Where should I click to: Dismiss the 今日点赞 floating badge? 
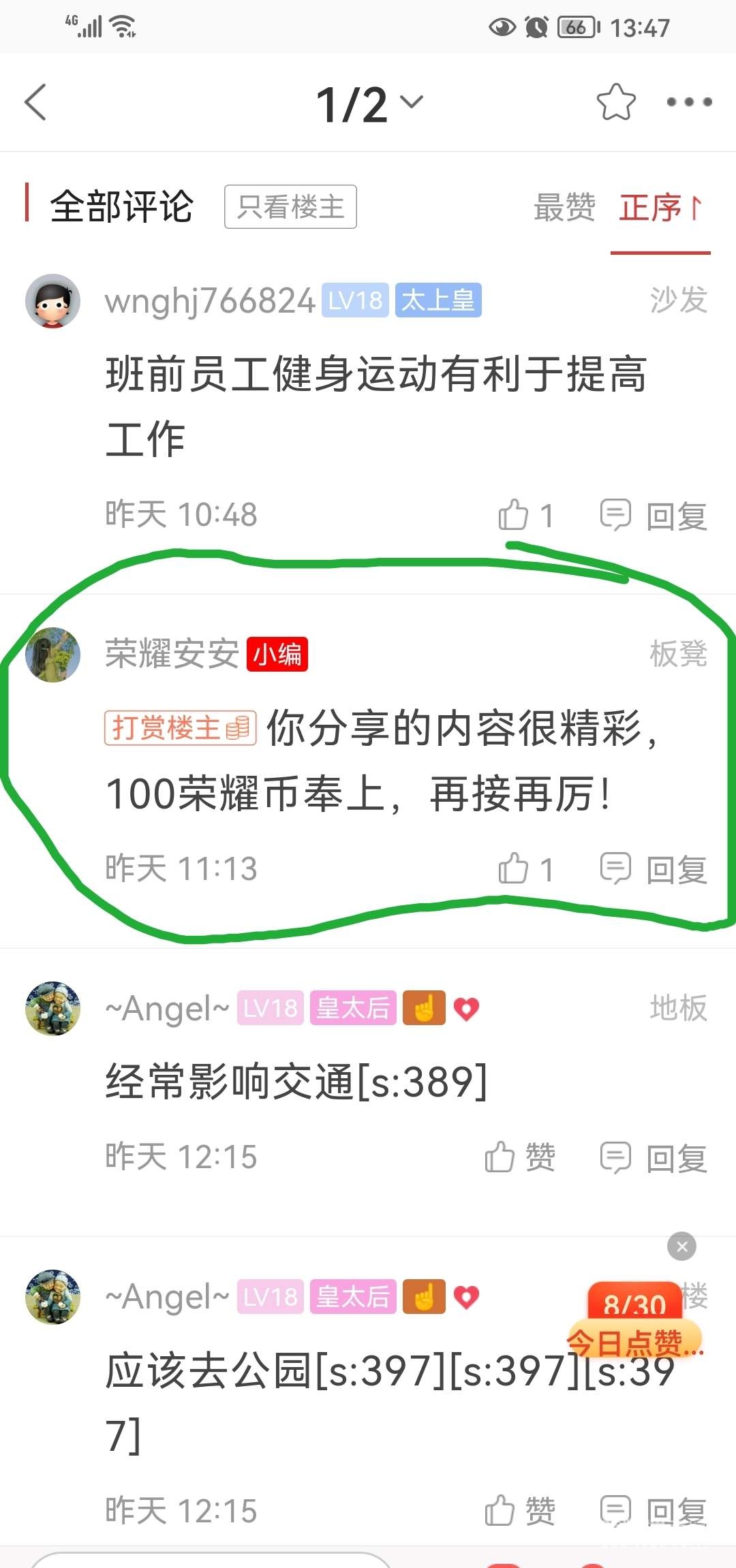click(681, 1246)
